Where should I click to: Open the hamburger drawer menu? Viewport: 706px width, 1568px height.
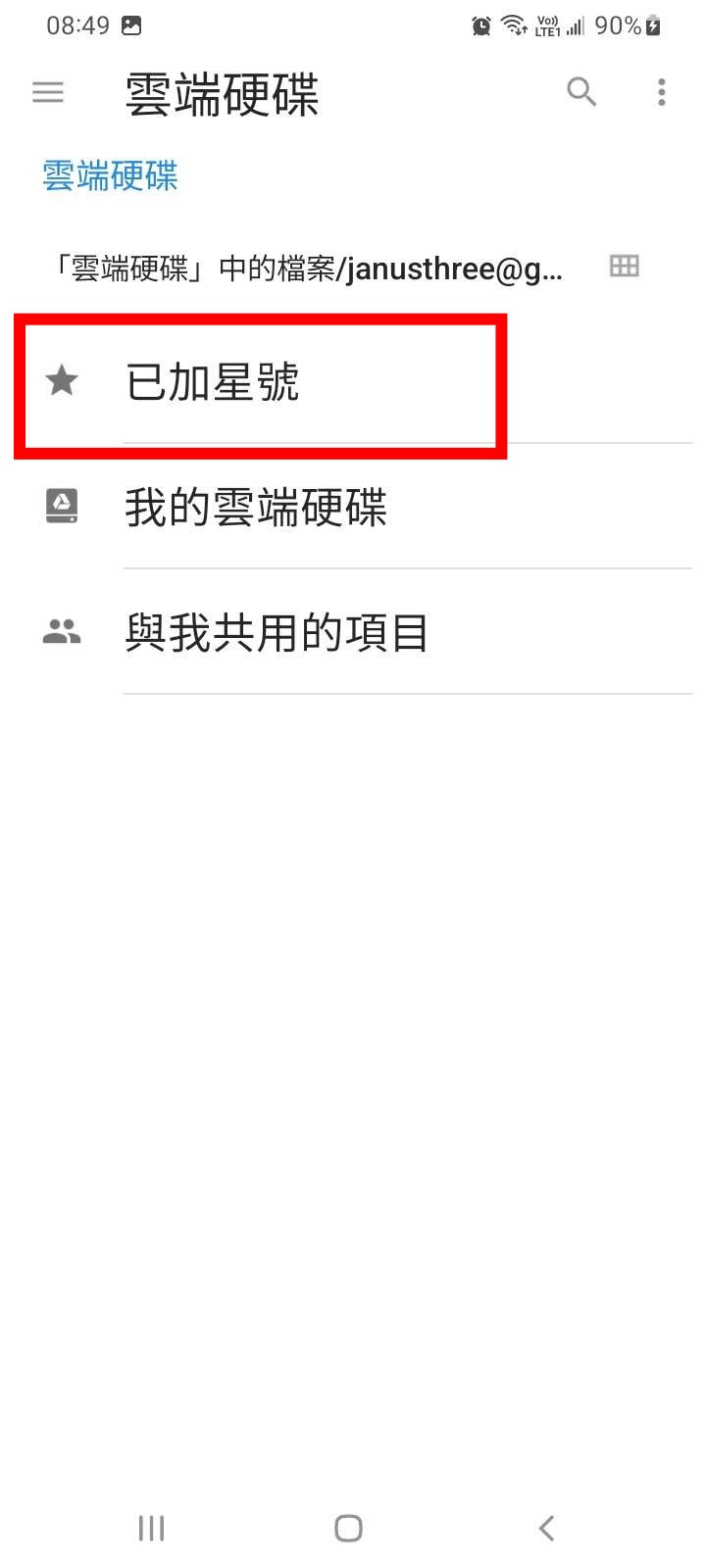pyautogui.click(x=47, y=92)
